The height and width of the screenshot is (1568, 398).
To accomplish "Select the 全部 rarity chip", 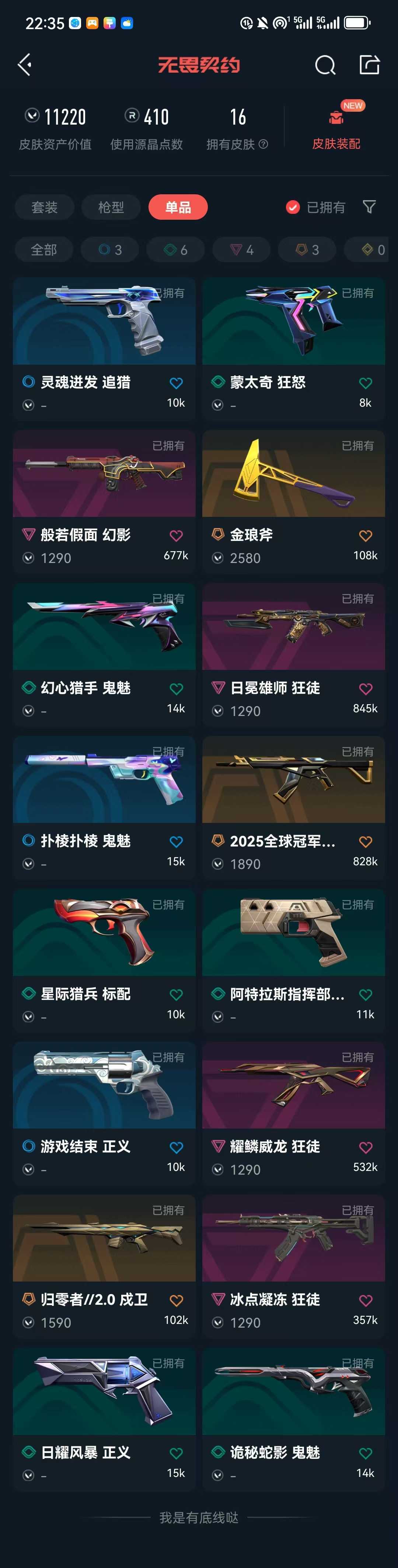I will pos(44,250).
